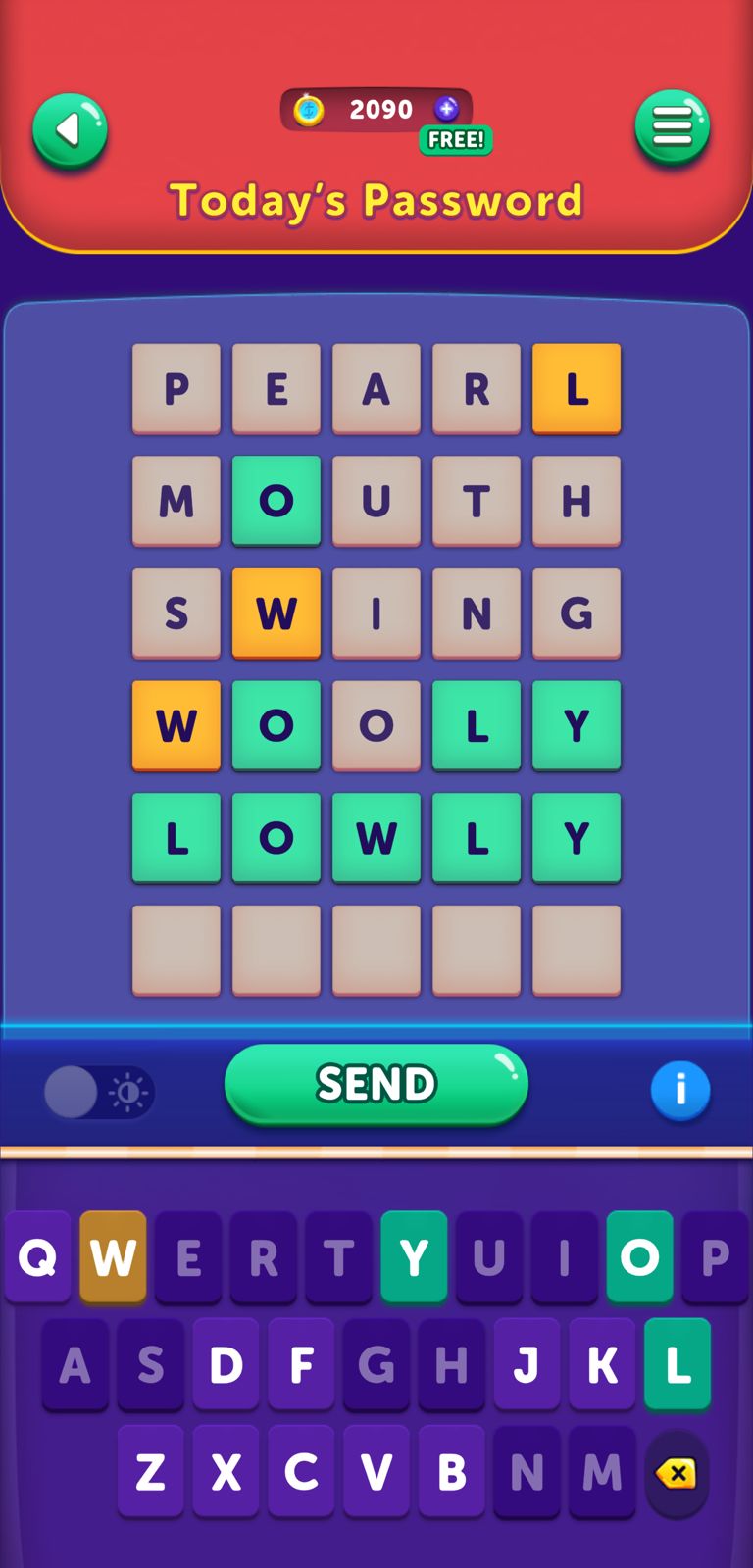This screenshot has height=1568, width=753.
Task: Enter the letter J
Action: [x=527, y=1364]
